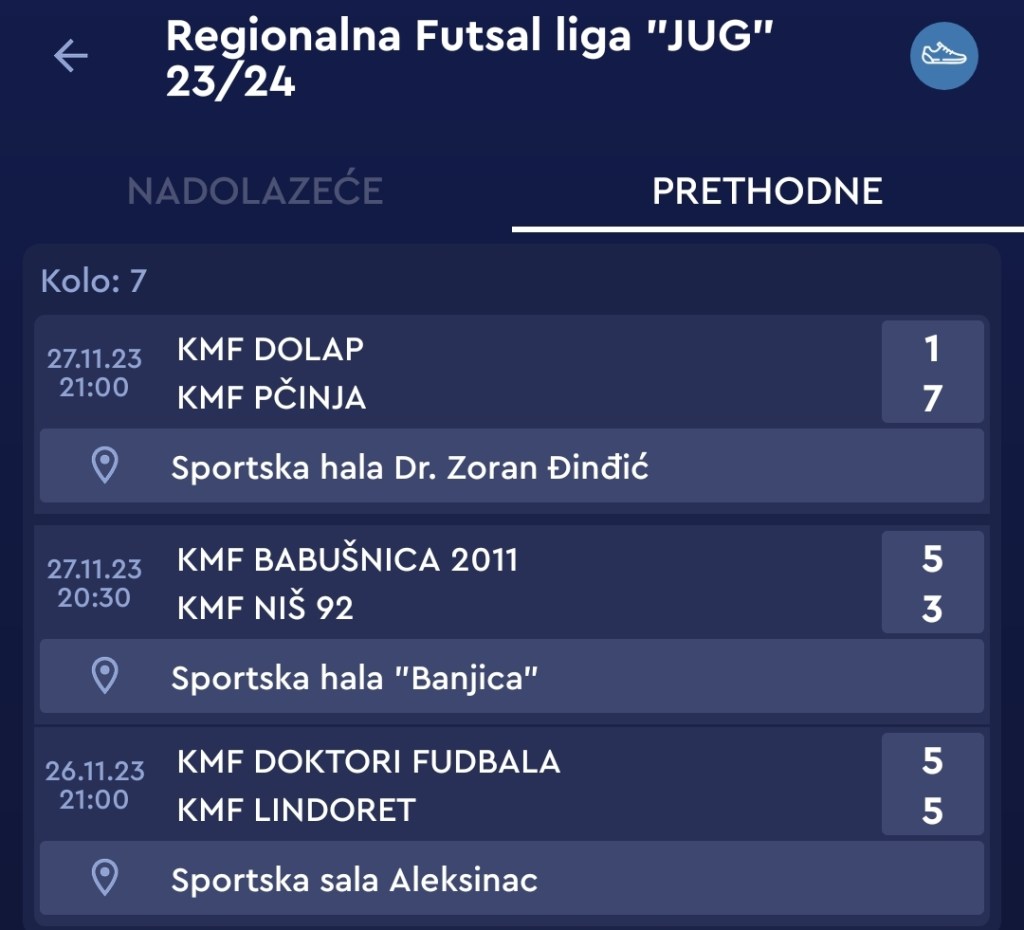This screenshot has width=1024, height=930.
Task: Go back with the arrow icon
Action: [71, 56]
